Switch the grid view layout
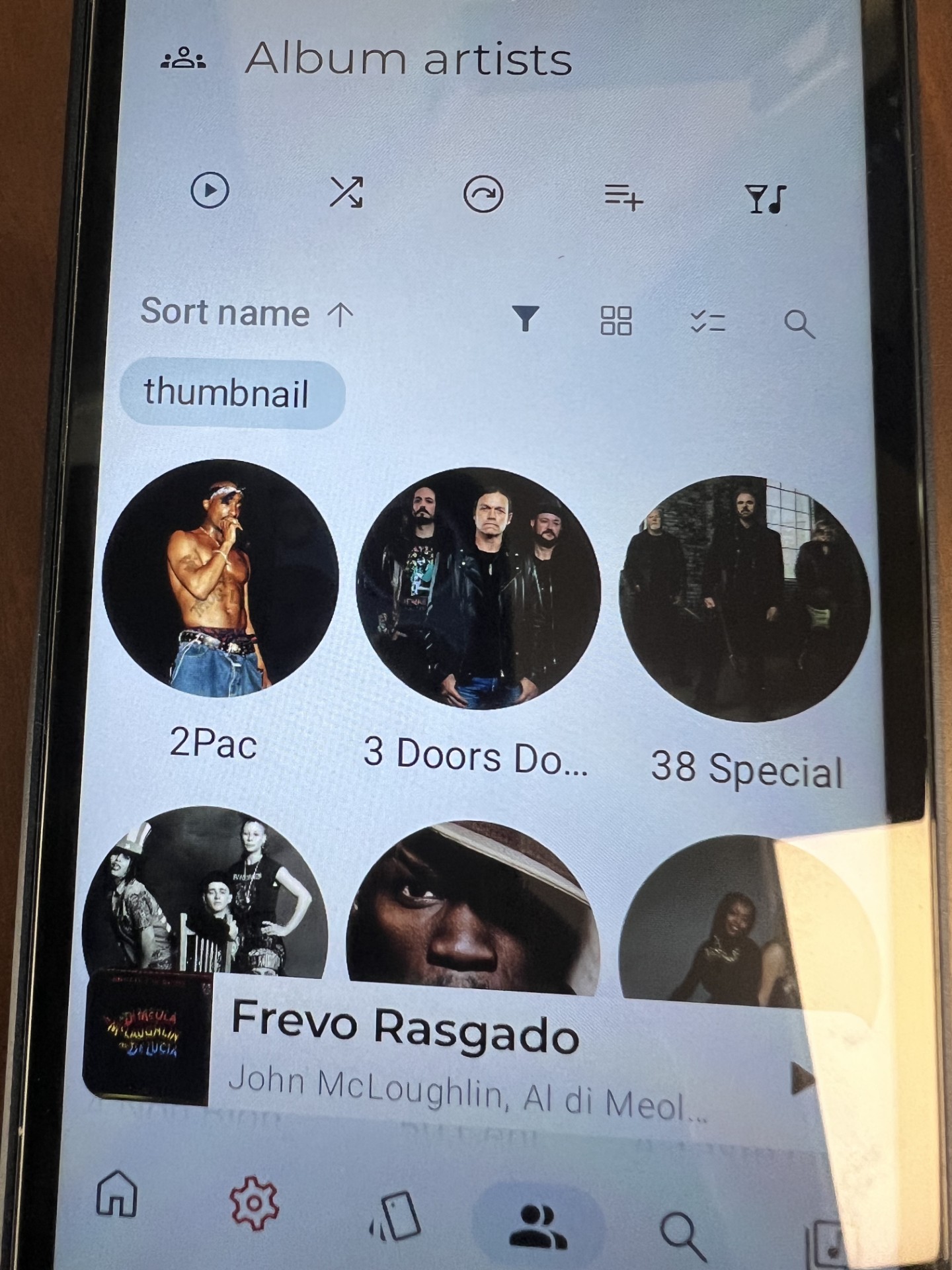 [615, 321]
